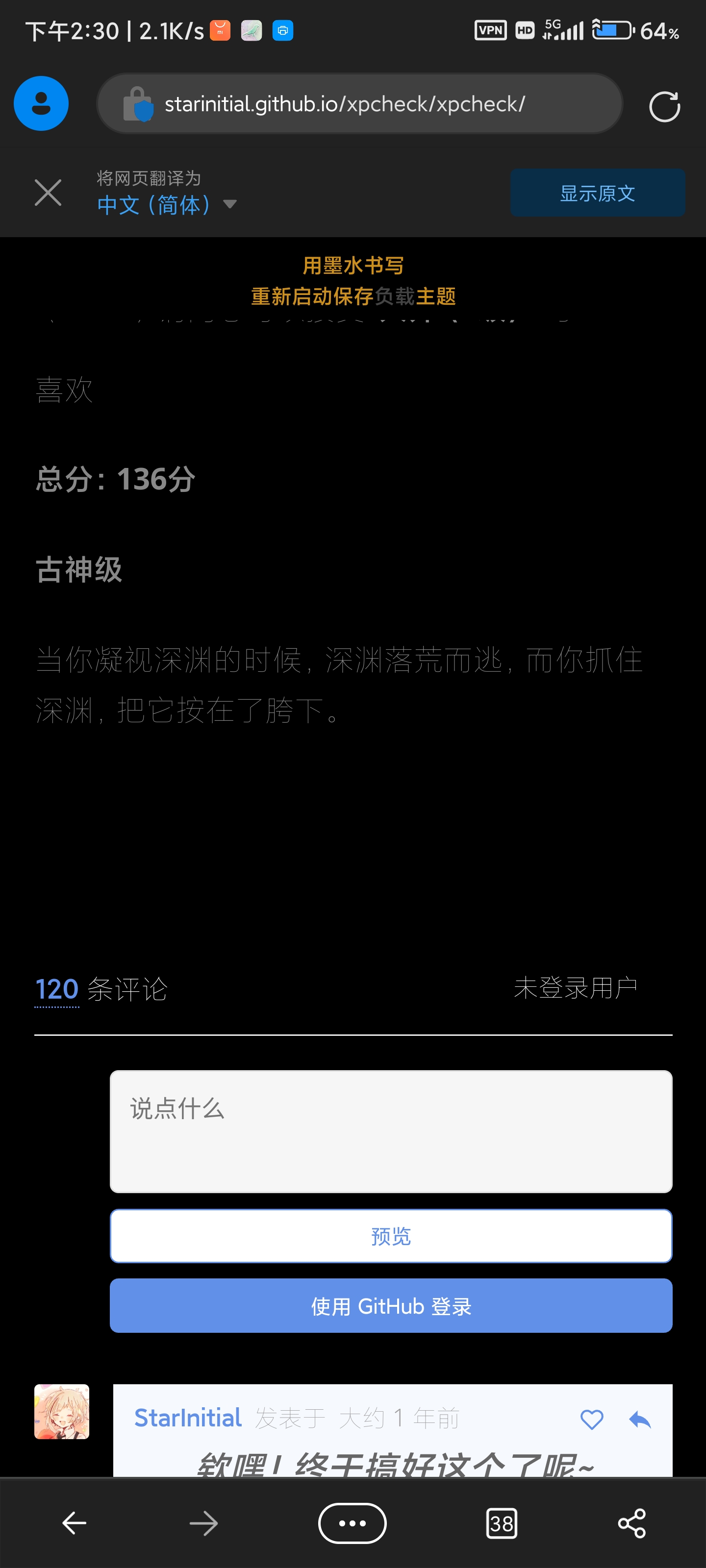Click the 预览 preview button
Screen dimensions: 706x1568
pyautogui.click(x=391, y=1236)
